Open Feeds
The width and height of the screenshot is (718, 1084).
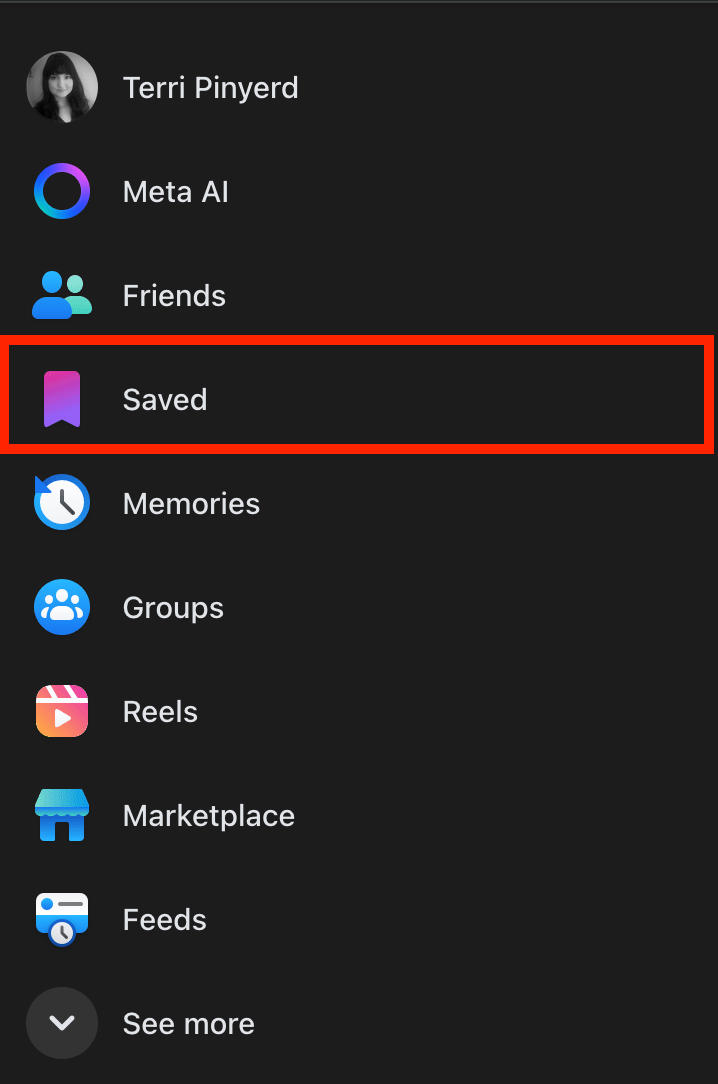coord(164,920)
